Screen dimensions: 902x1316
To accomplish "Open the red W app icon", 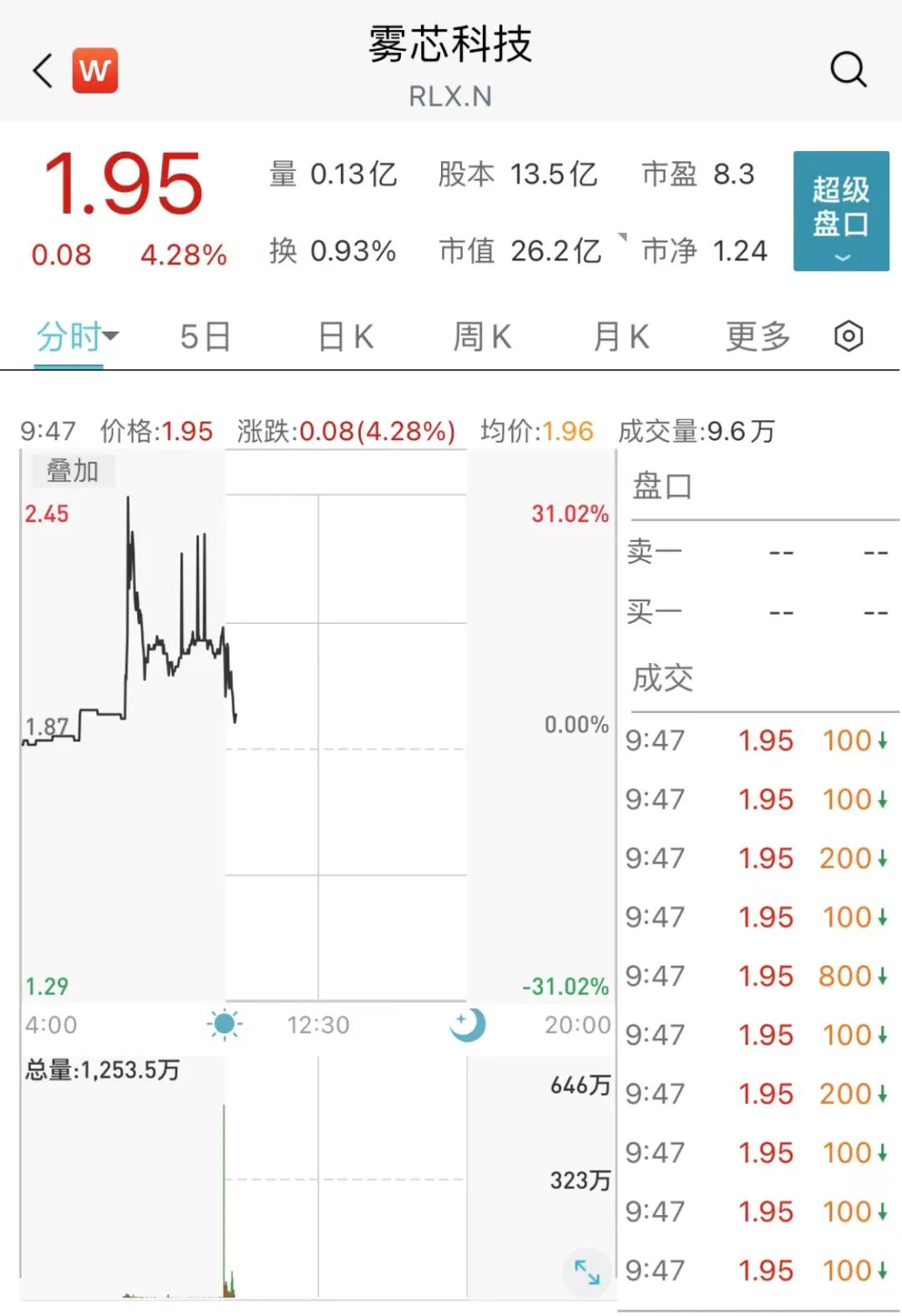I will (x=95, y=70).
